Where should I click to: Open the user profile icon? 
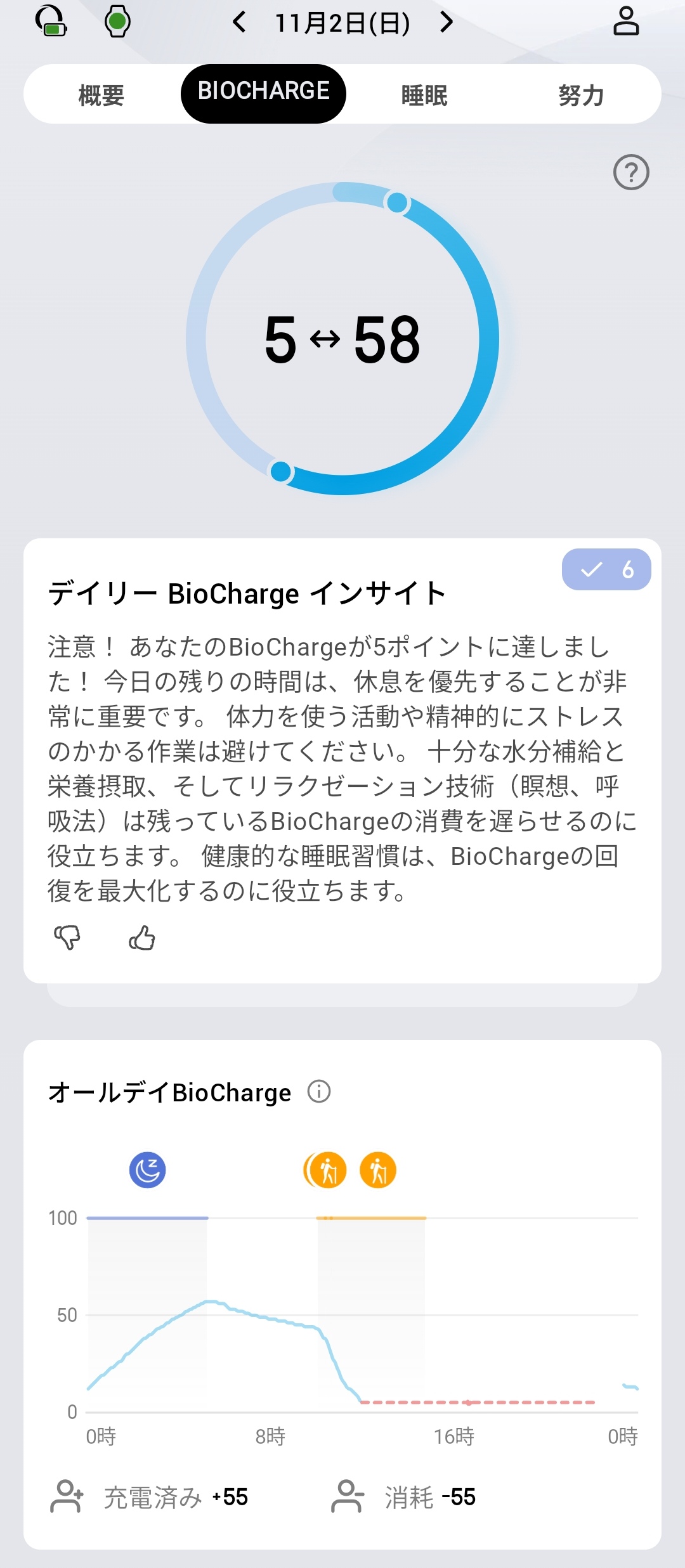click(625, 22)
